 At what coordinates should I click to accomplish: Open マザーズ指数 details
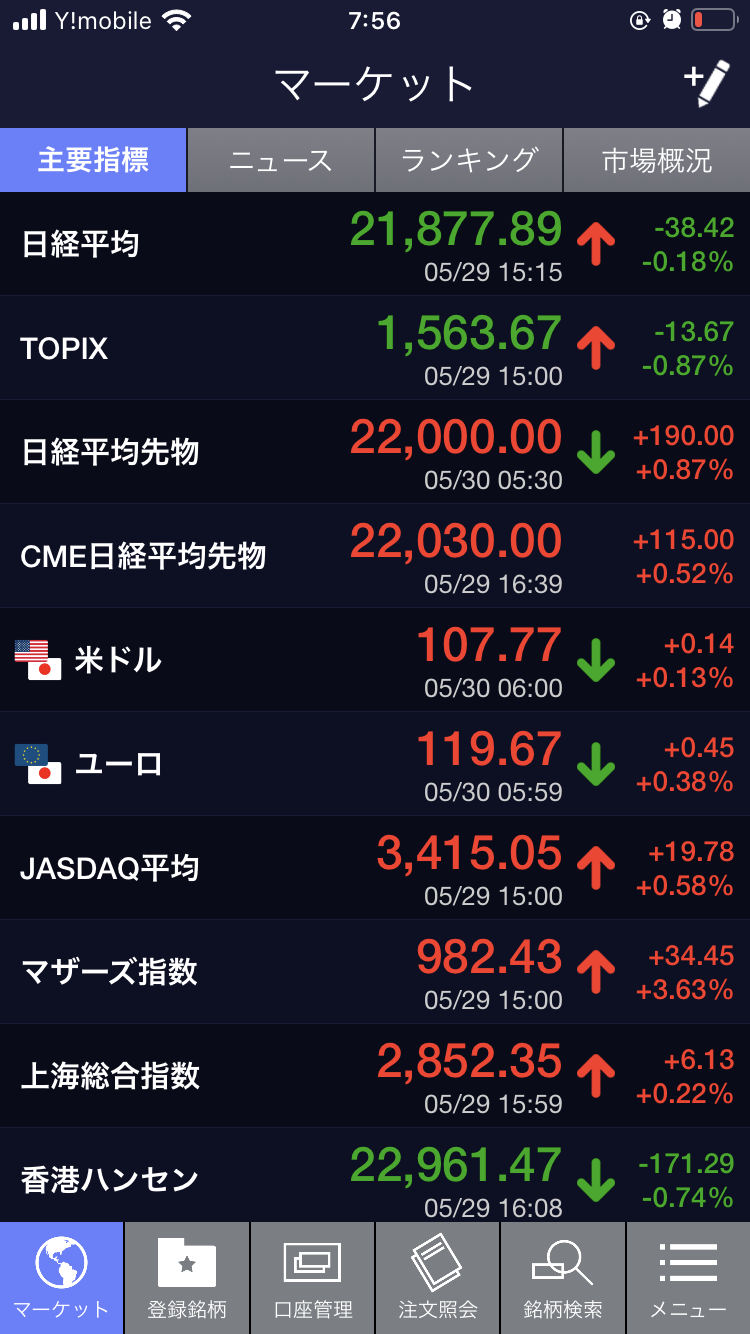pyautogui.click(x=375, y=972)
